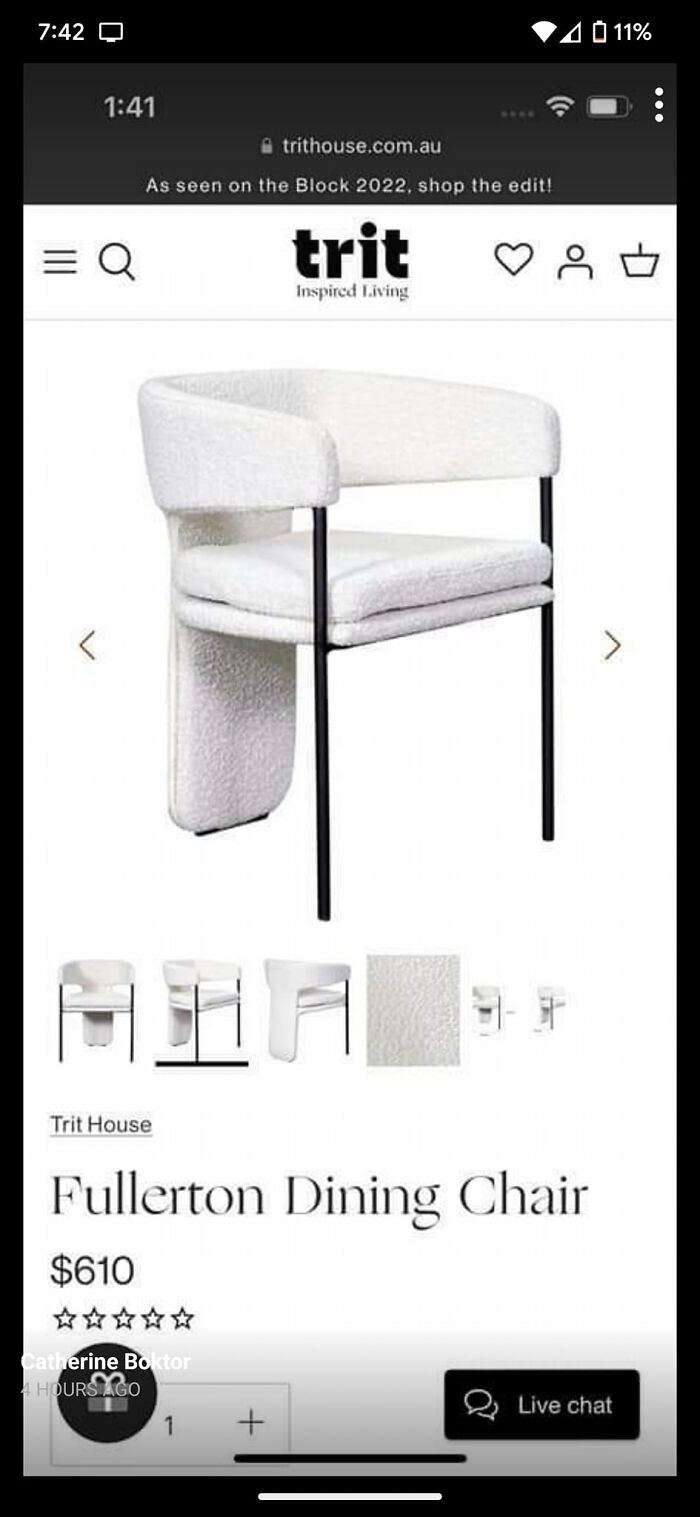Open the hamburger menu
Viewport: 700px width, 1517px height.
(x=60, y=262)
